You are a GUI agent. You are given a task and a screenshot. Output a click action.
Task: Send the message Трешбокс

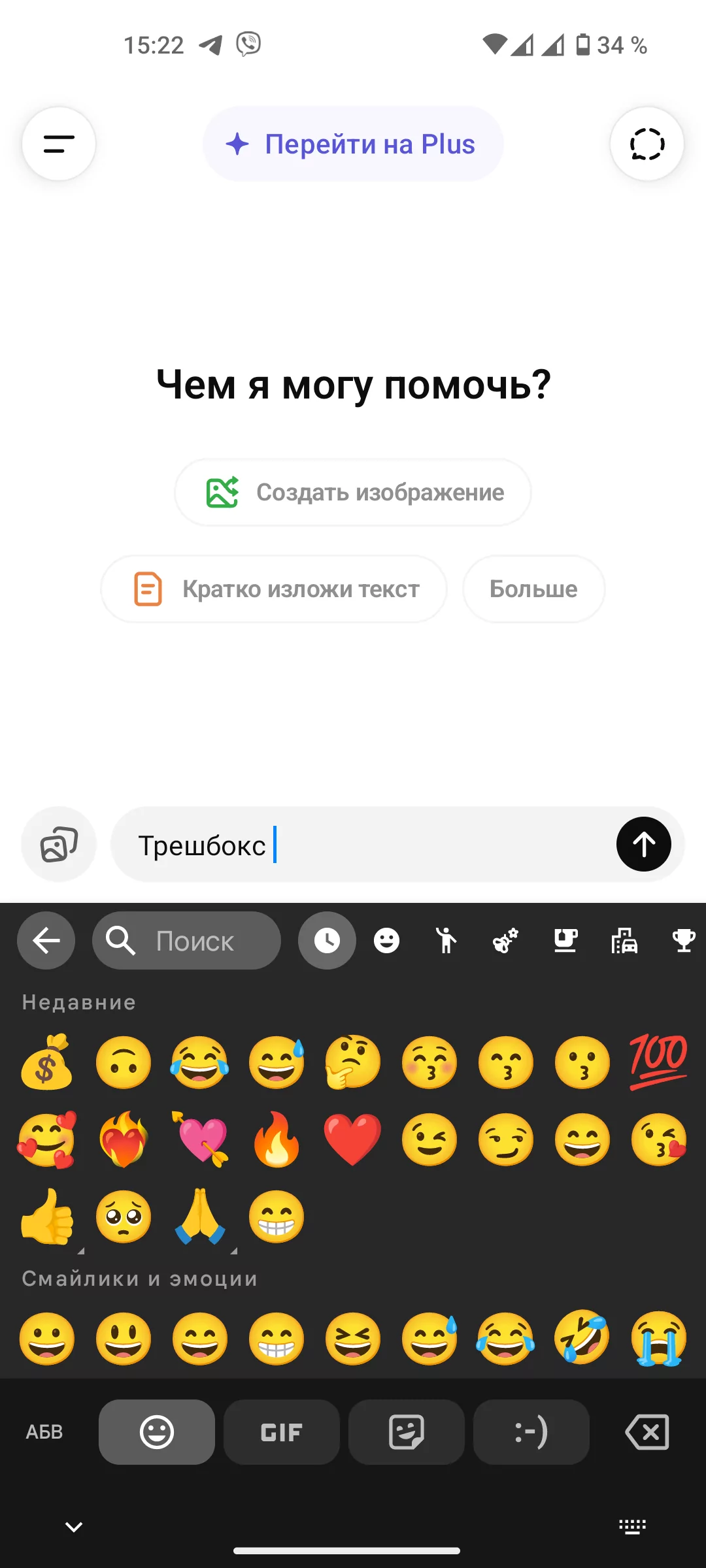click(x=643, y=844)
